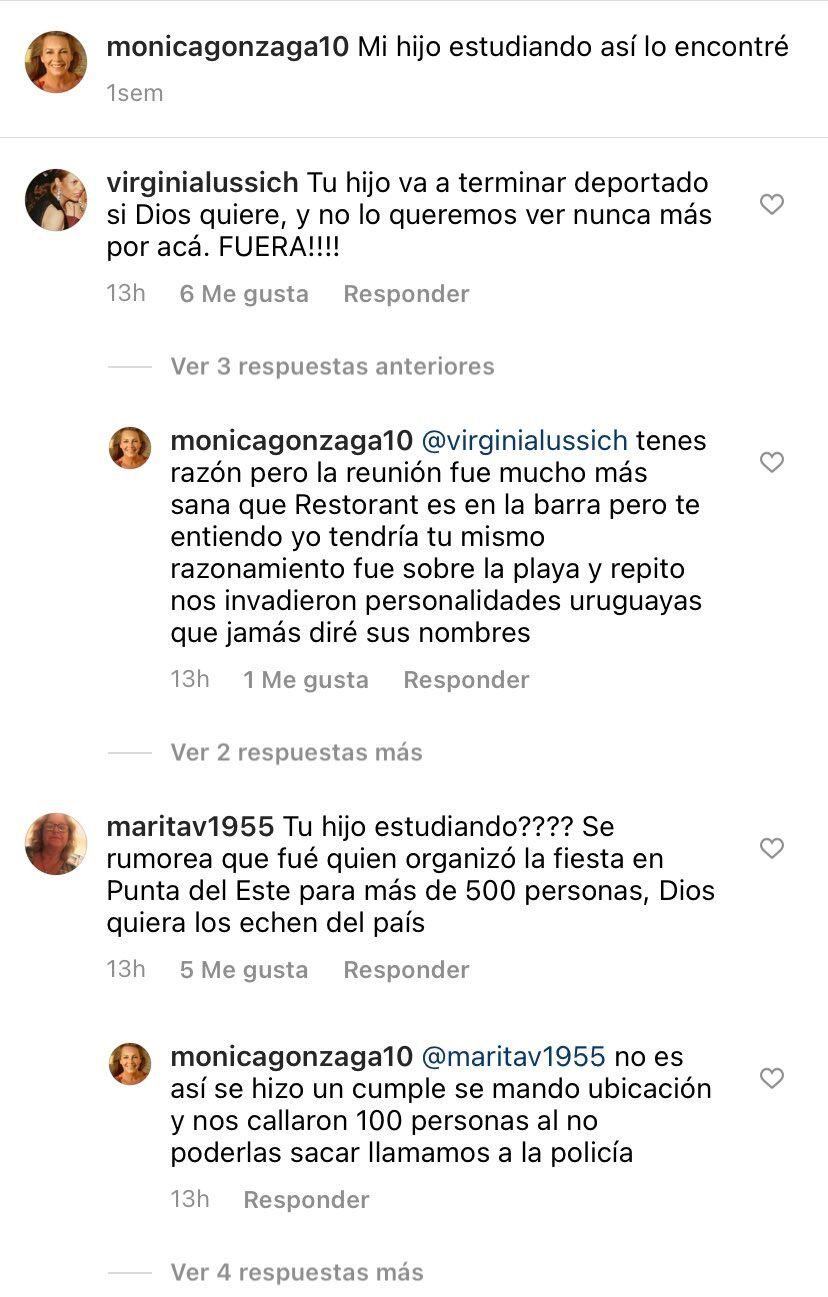Reply to monicagonzaga10's comment mentioning virginialussich

(466, 680)
